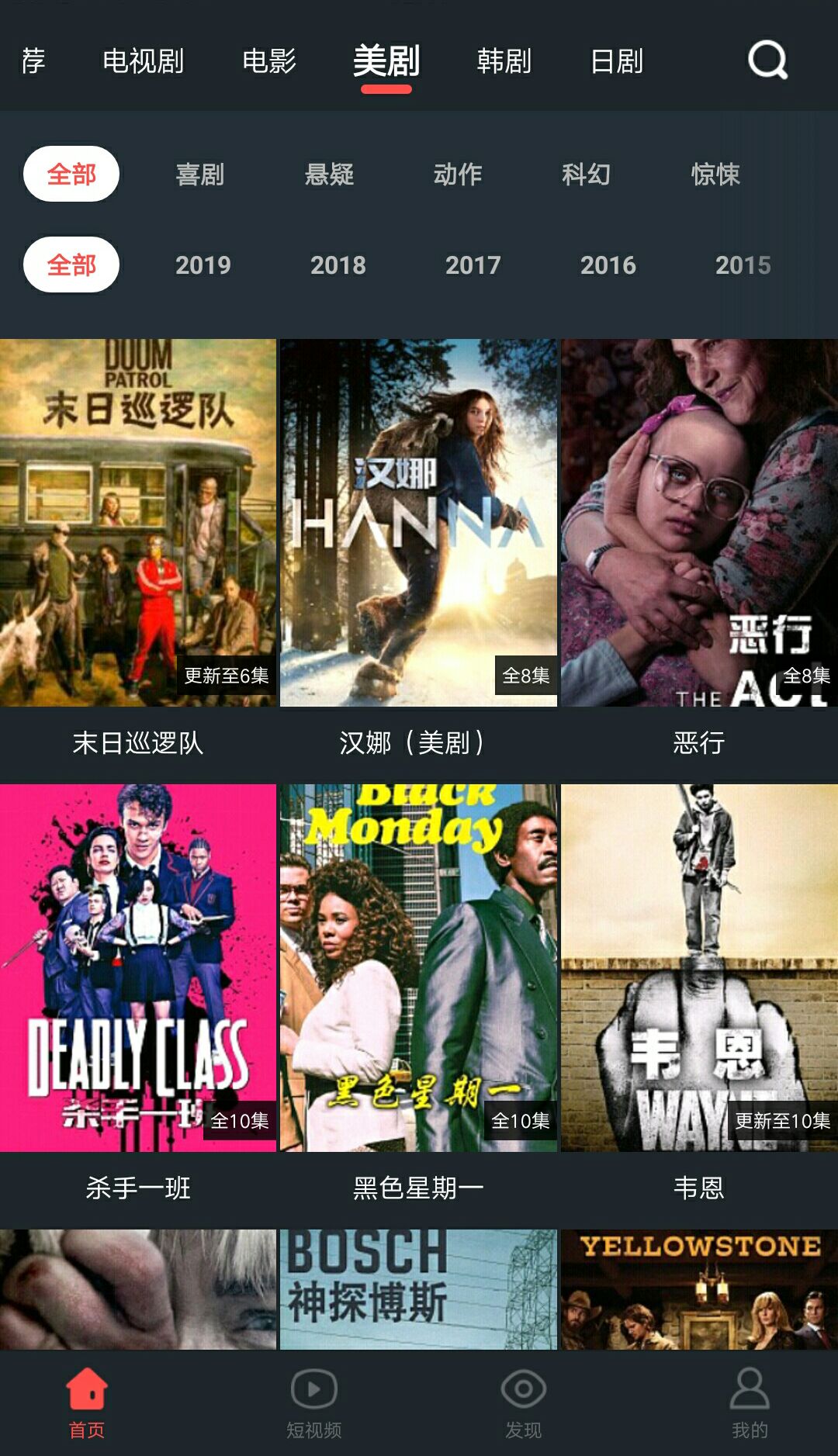The image size is (838, 1456).
Task: Filter by 喜剧 genre
Action: [x=200, y=174]
